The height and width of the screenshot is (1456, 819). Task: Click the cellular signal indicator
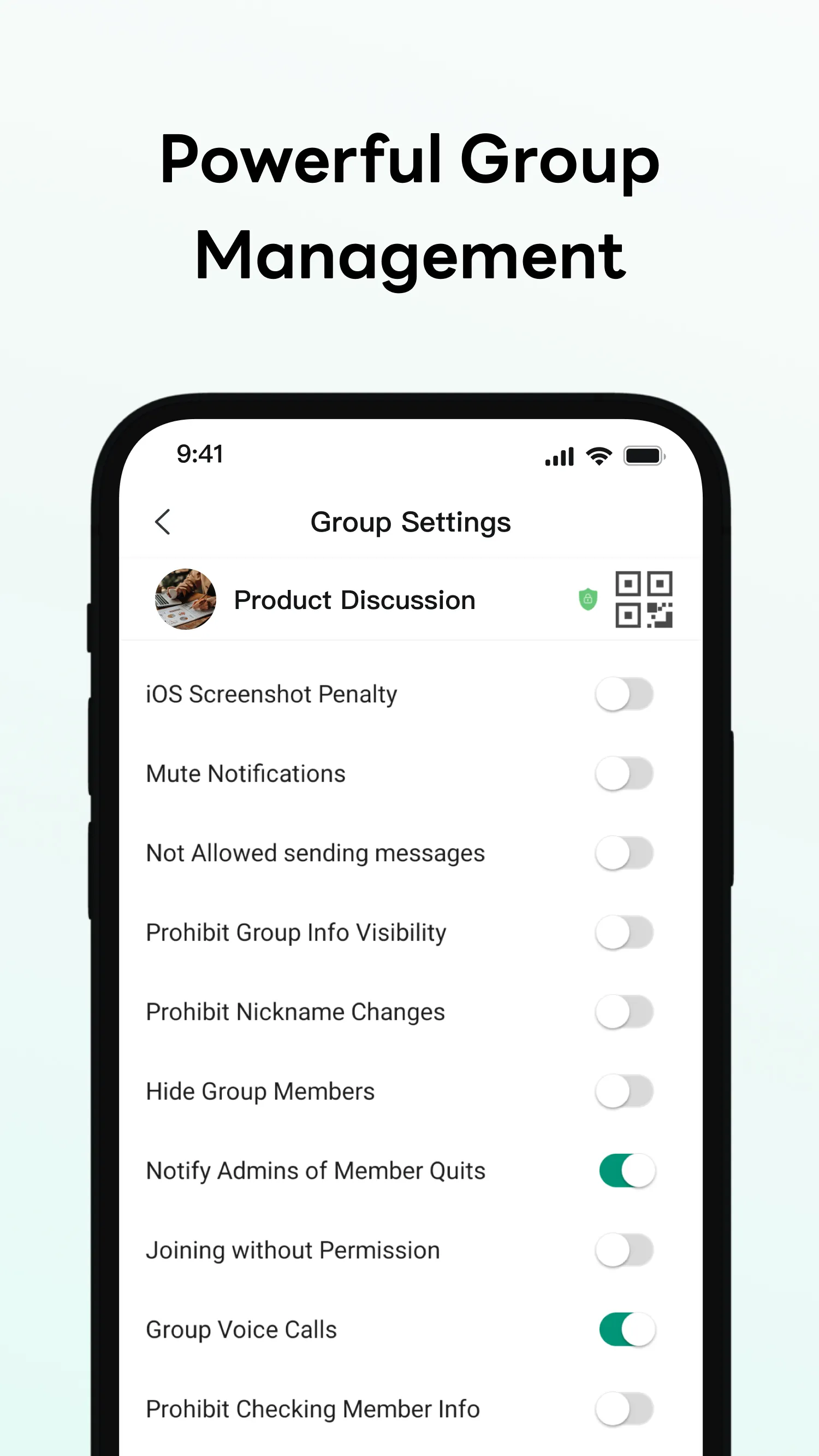559,457
